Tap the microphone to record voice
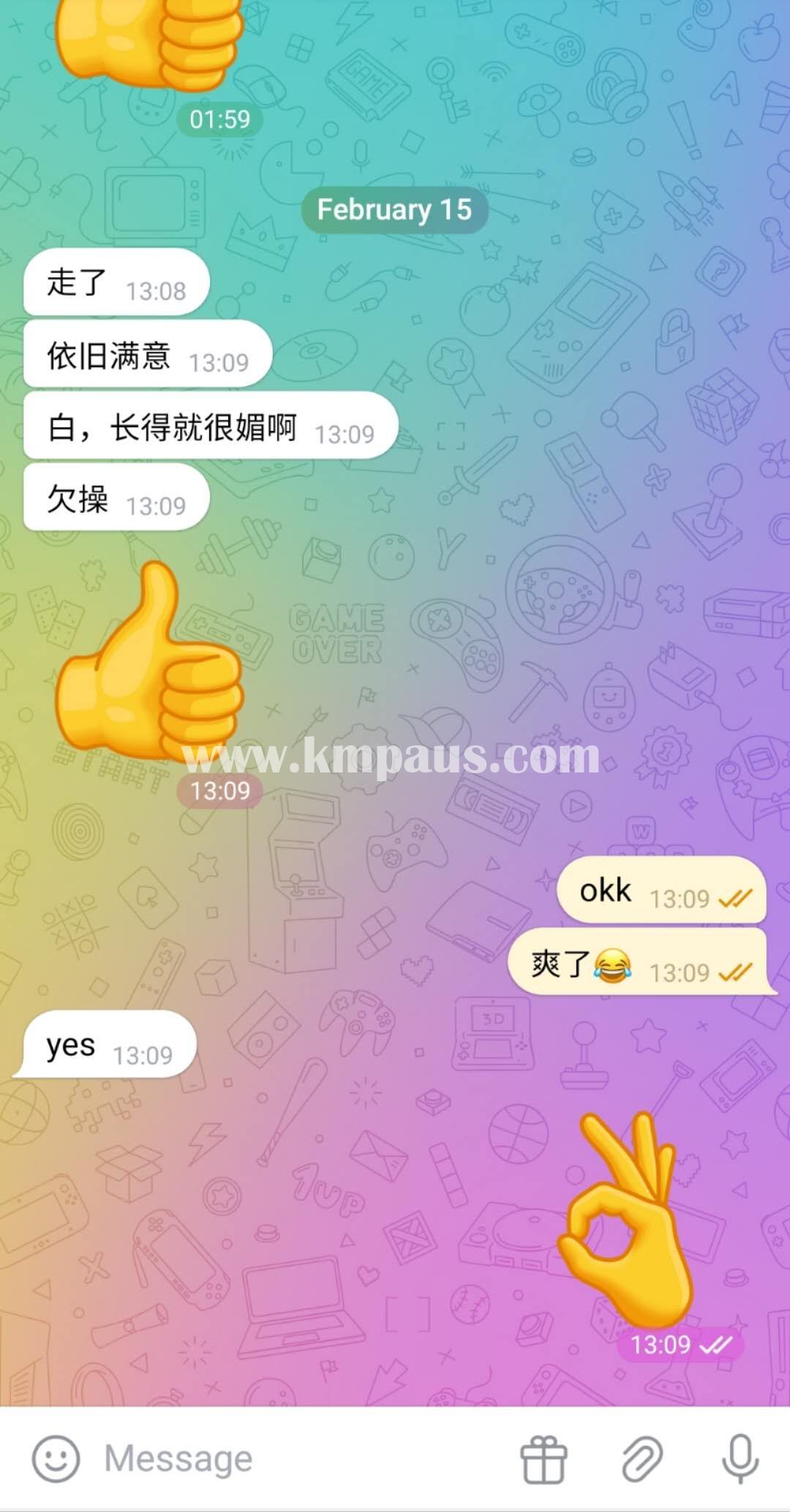790x1512 pixels. pyautogui.click(x=740, y=1459)
